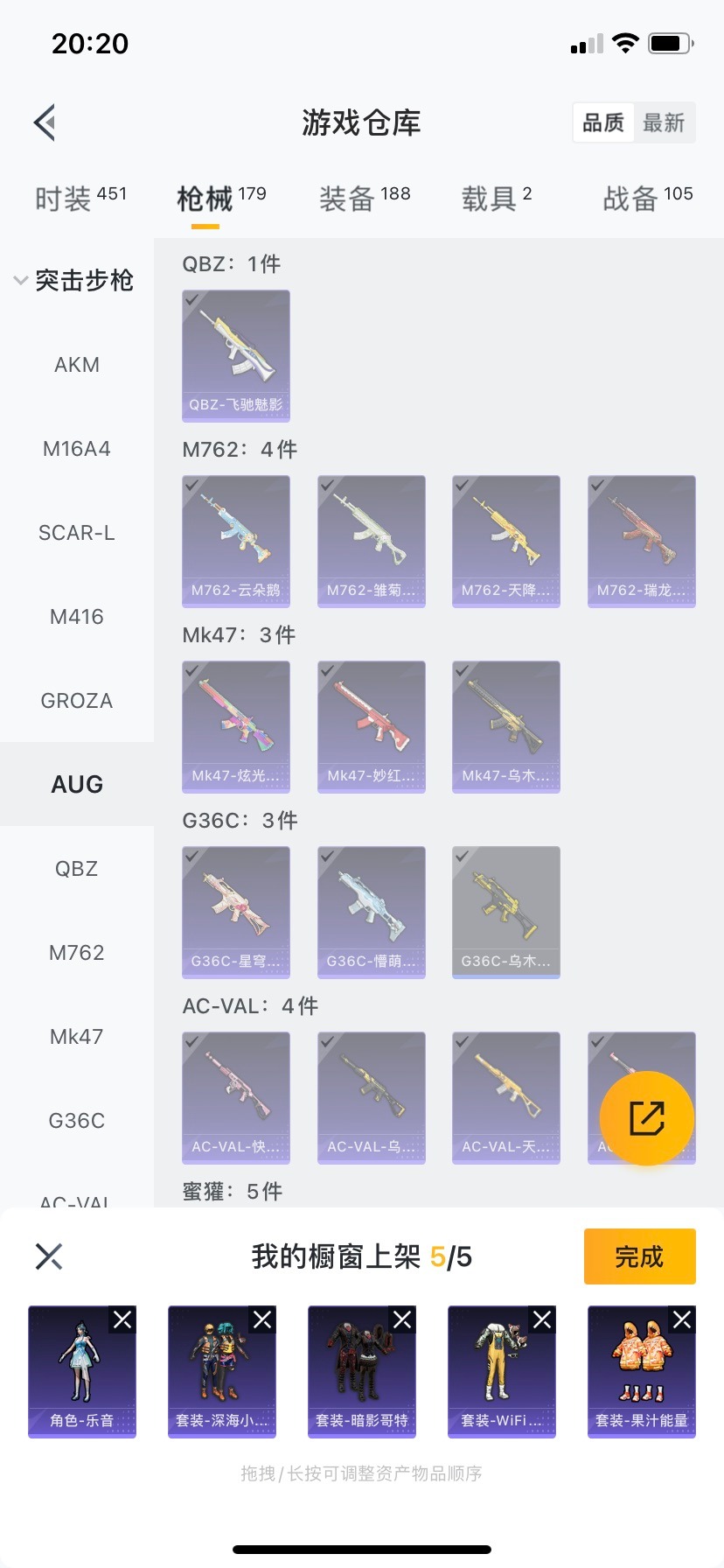Pick the G36C-乌木 item

tap(506, 913)
